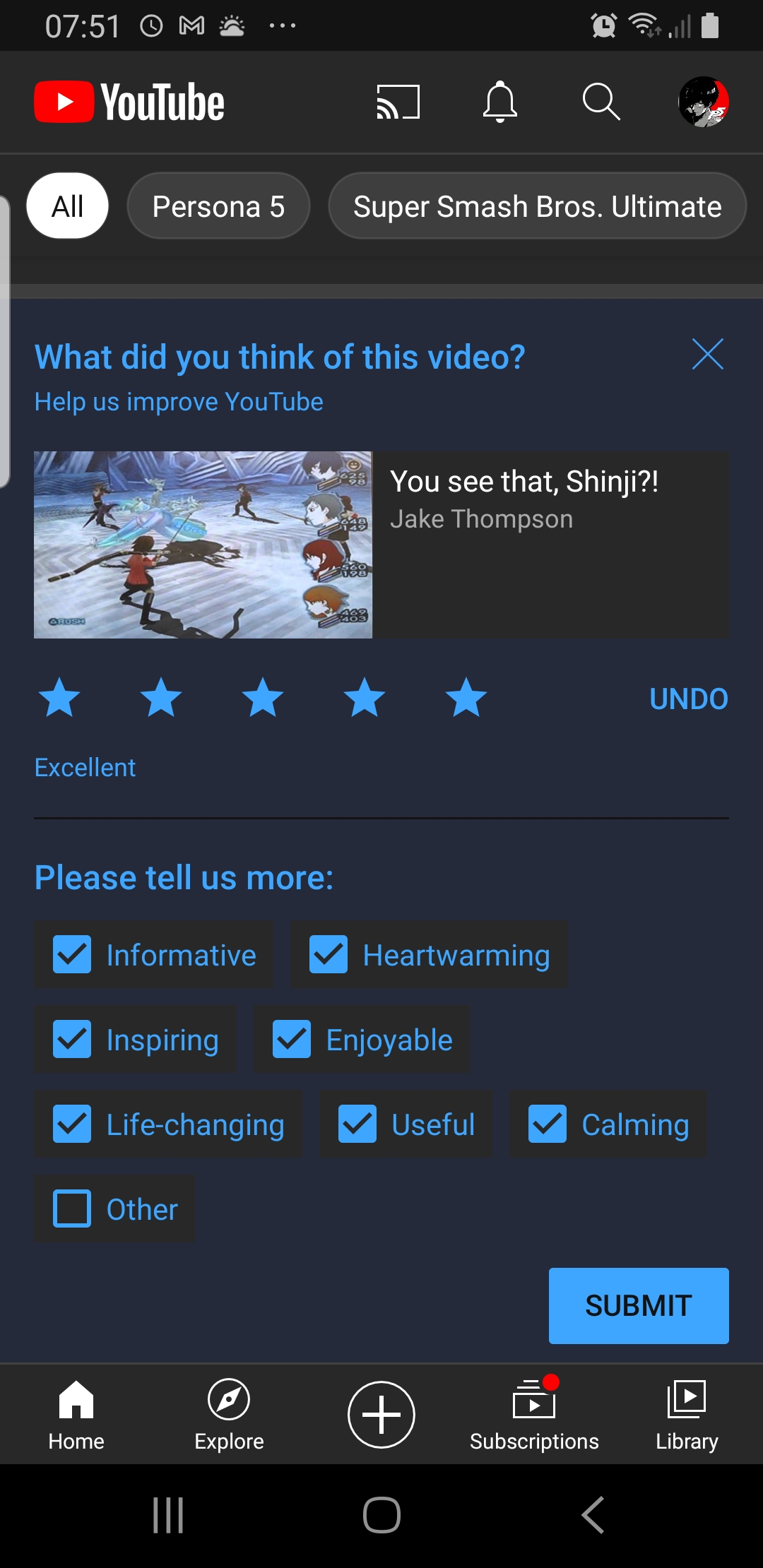This screenshot has height=1568, width=763.
Task: Undo the star rating
Action: (x=688, y=699)
